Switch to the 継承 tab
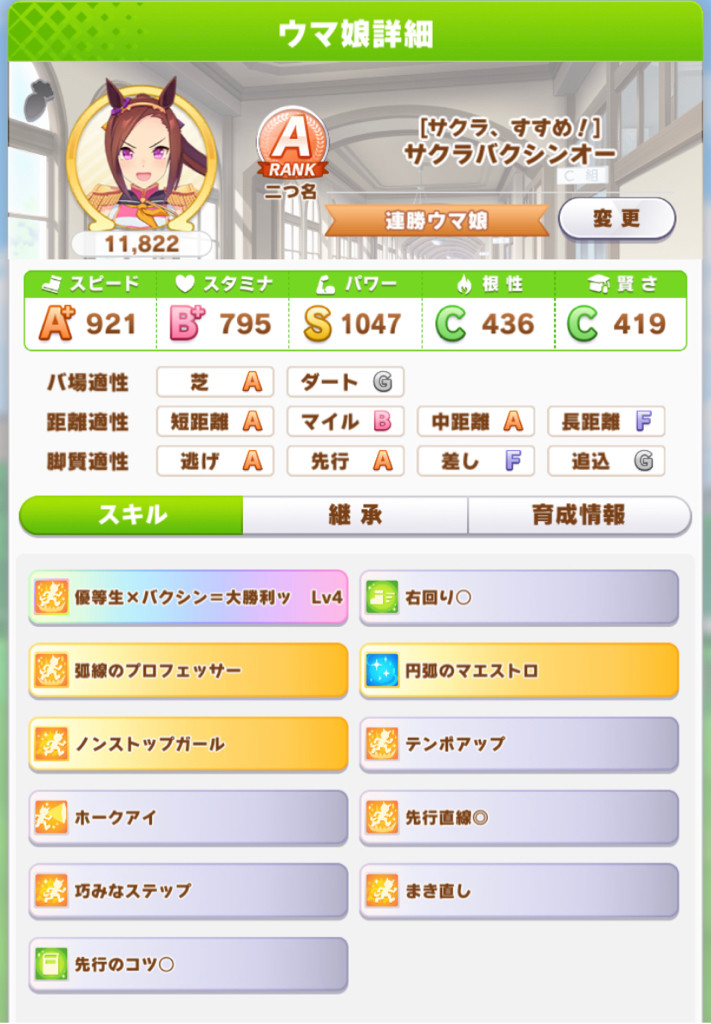Viewport: 711px width, 1024px height. point(355,516)
